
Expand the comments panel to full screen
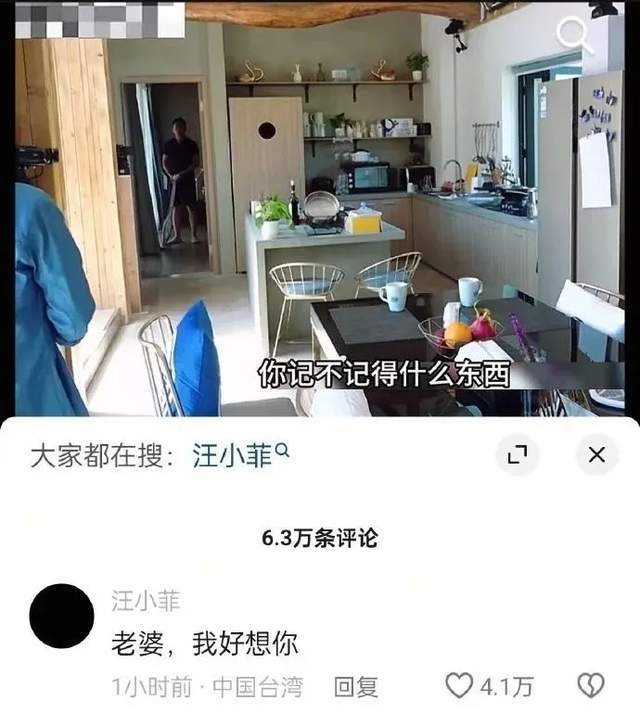[x=516, y=455]
